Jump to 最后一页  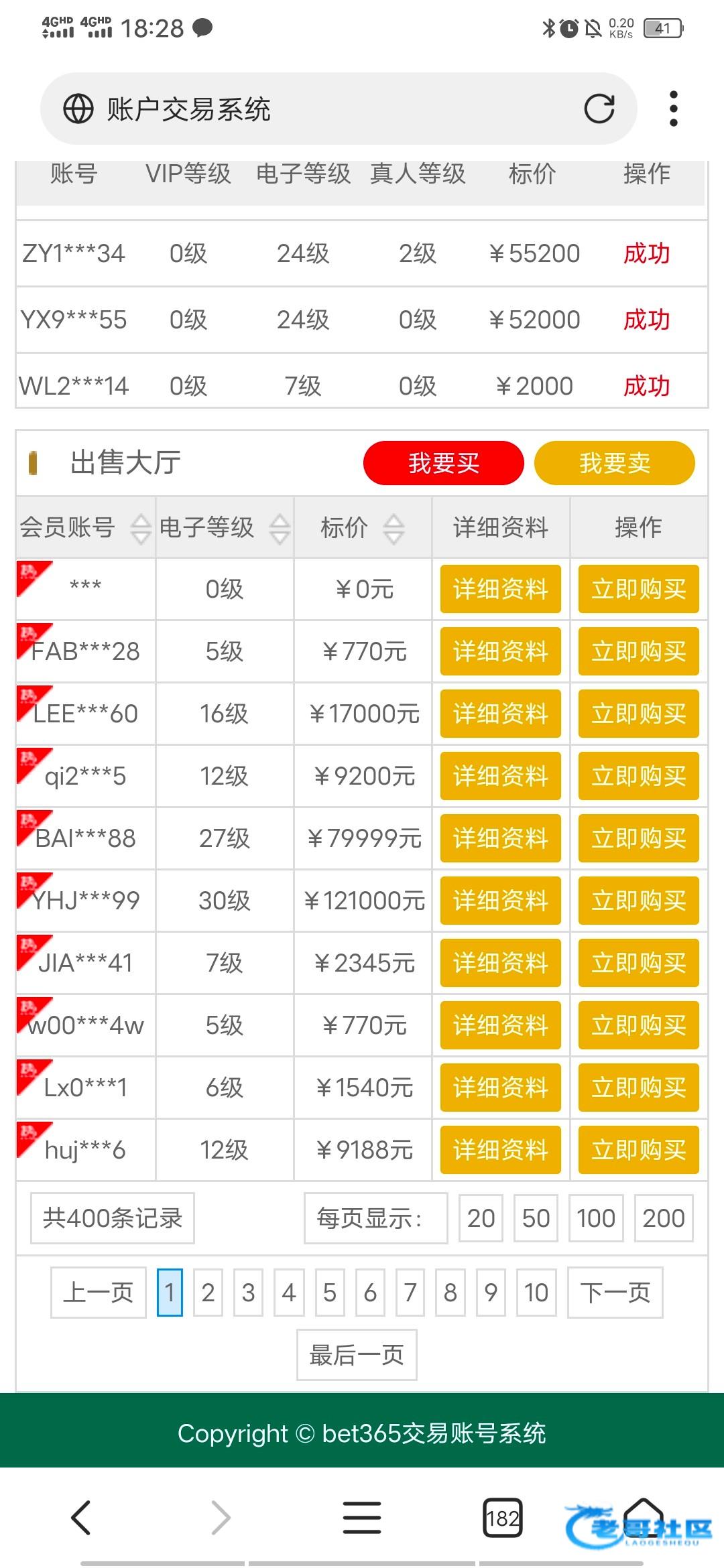tap(357, 1355)
